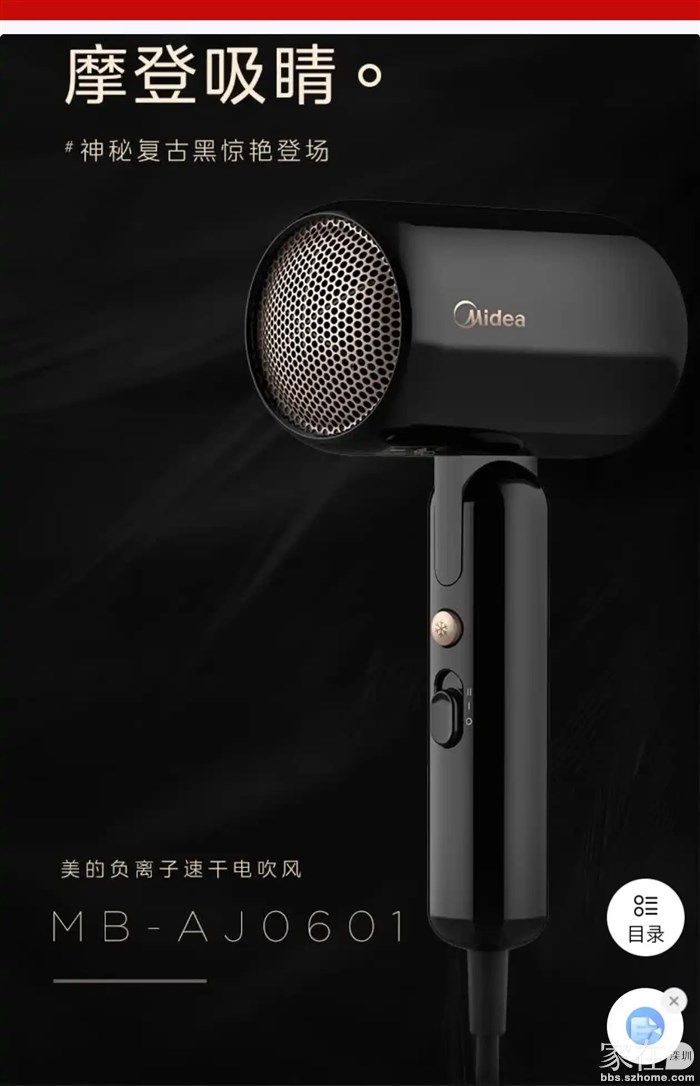This screenshot has height=1086, width=700.
Task: Open the 目录 contents button
Action: [x=645, y=917]
